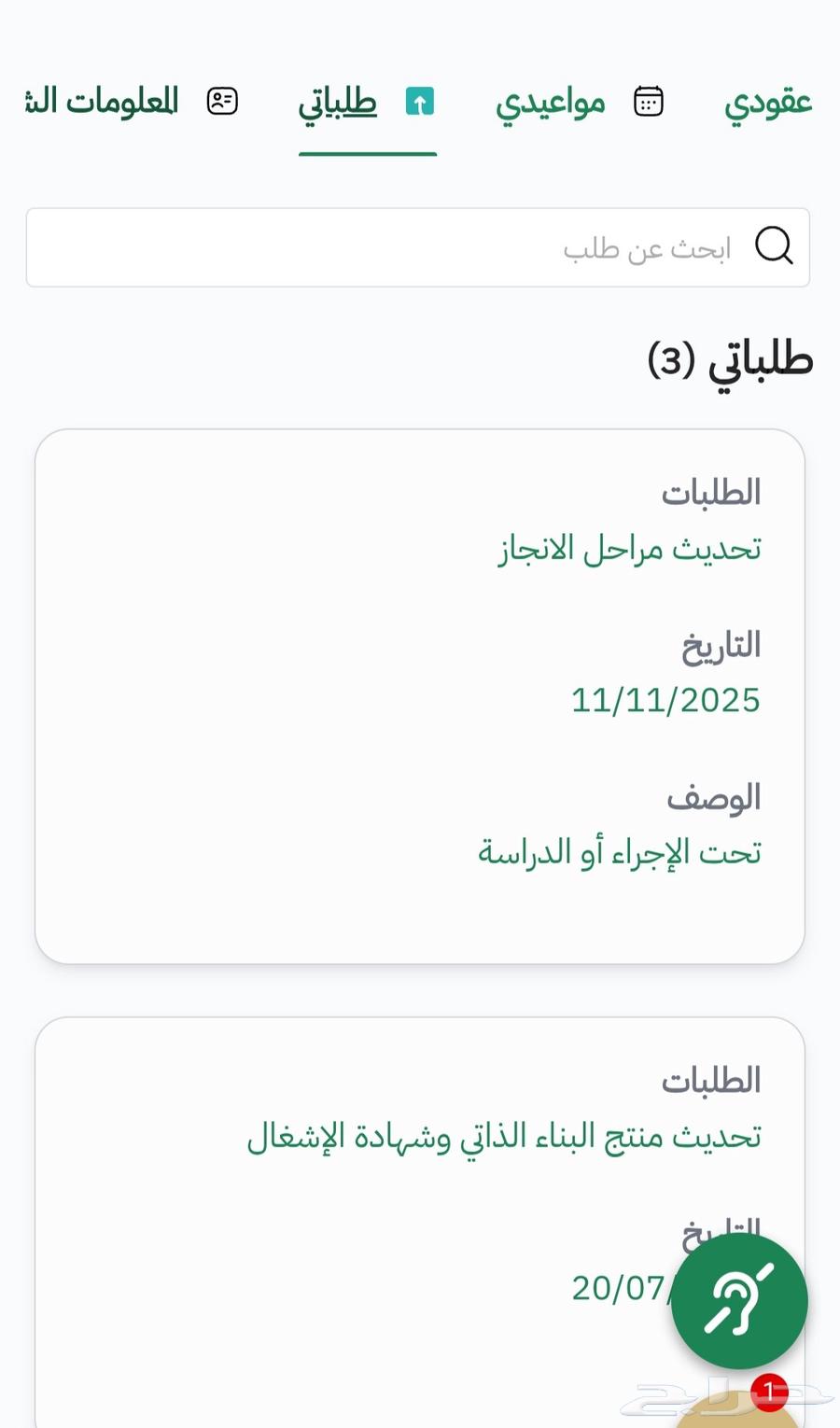Click the search magnifier icon
This screenshot has height=1428, width=840.
pyautogui.click(x=774, y=247)
